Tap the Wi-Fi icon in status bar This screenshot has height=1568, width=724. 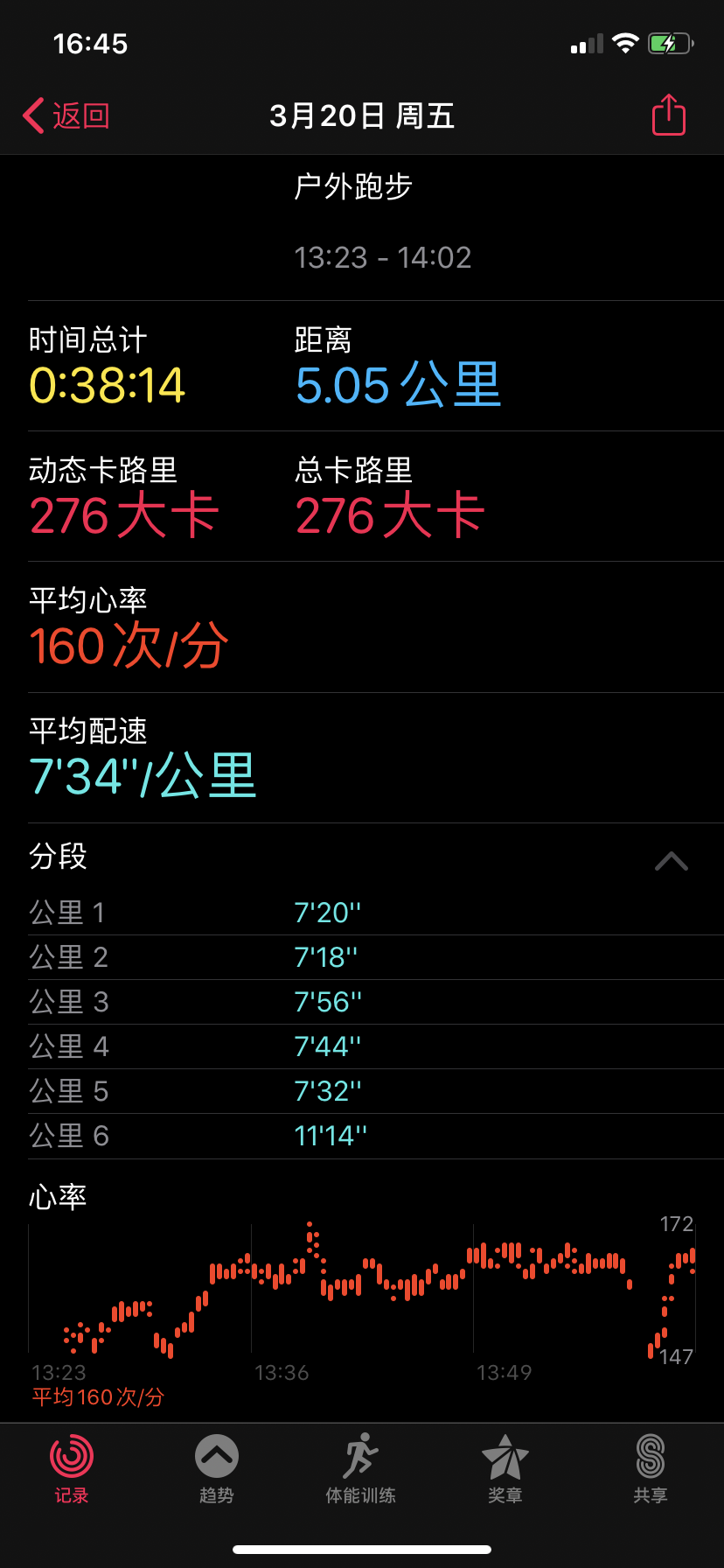[627, 41]
